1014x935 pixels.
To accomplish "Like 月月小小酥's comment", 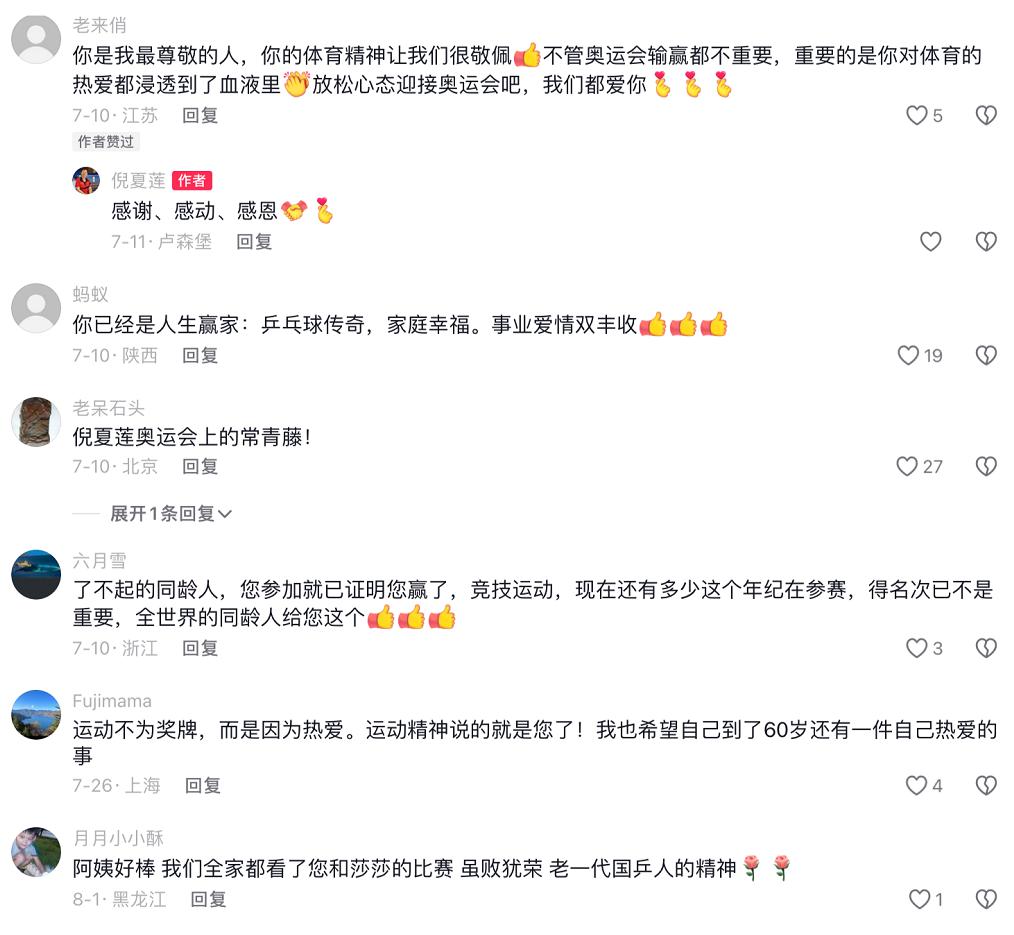I will (x=919, y=900).
